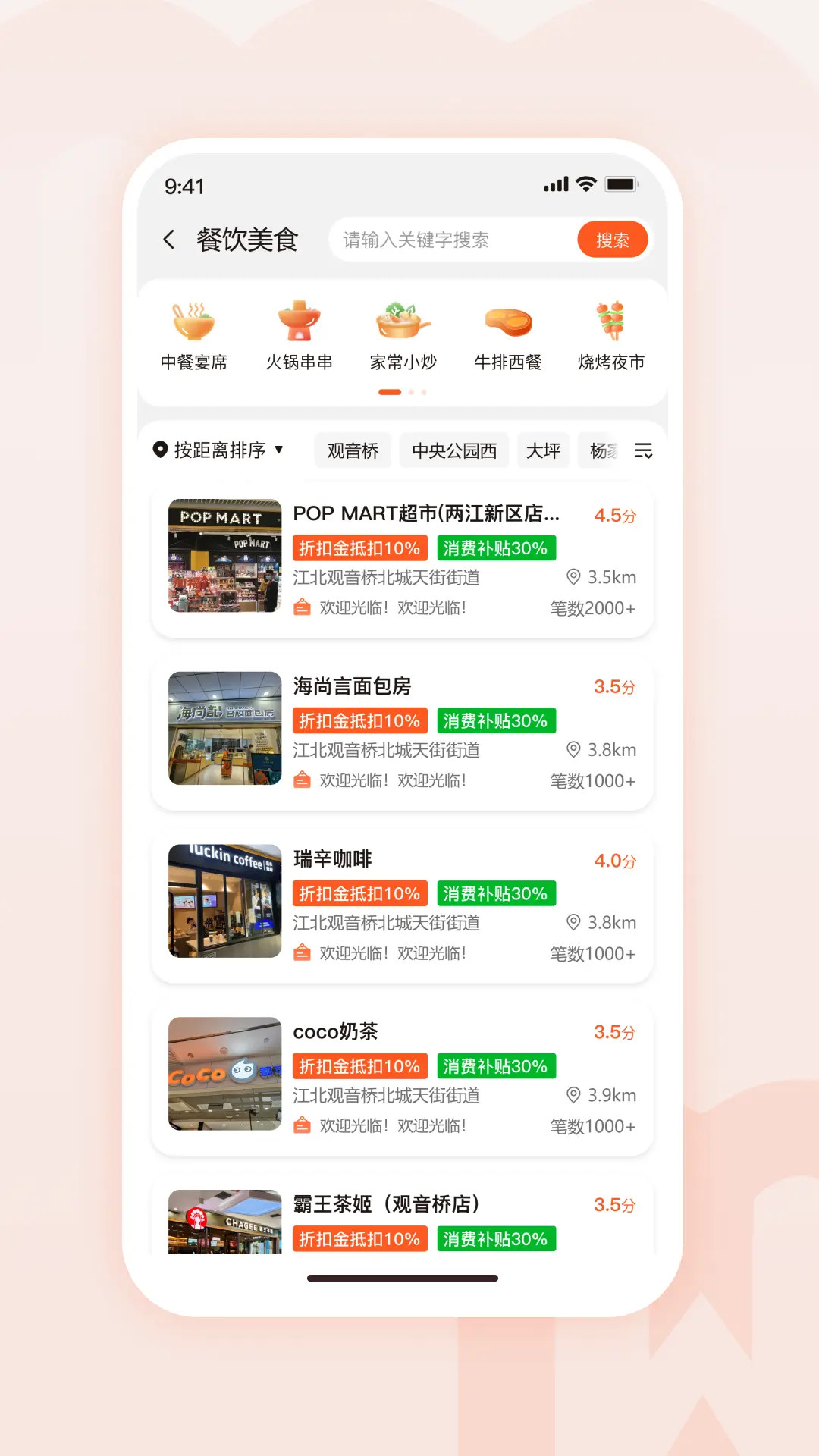Open the filter icon beside 杨家 chip
Screen dimensions: 819x1456
(x=644, y=450)
